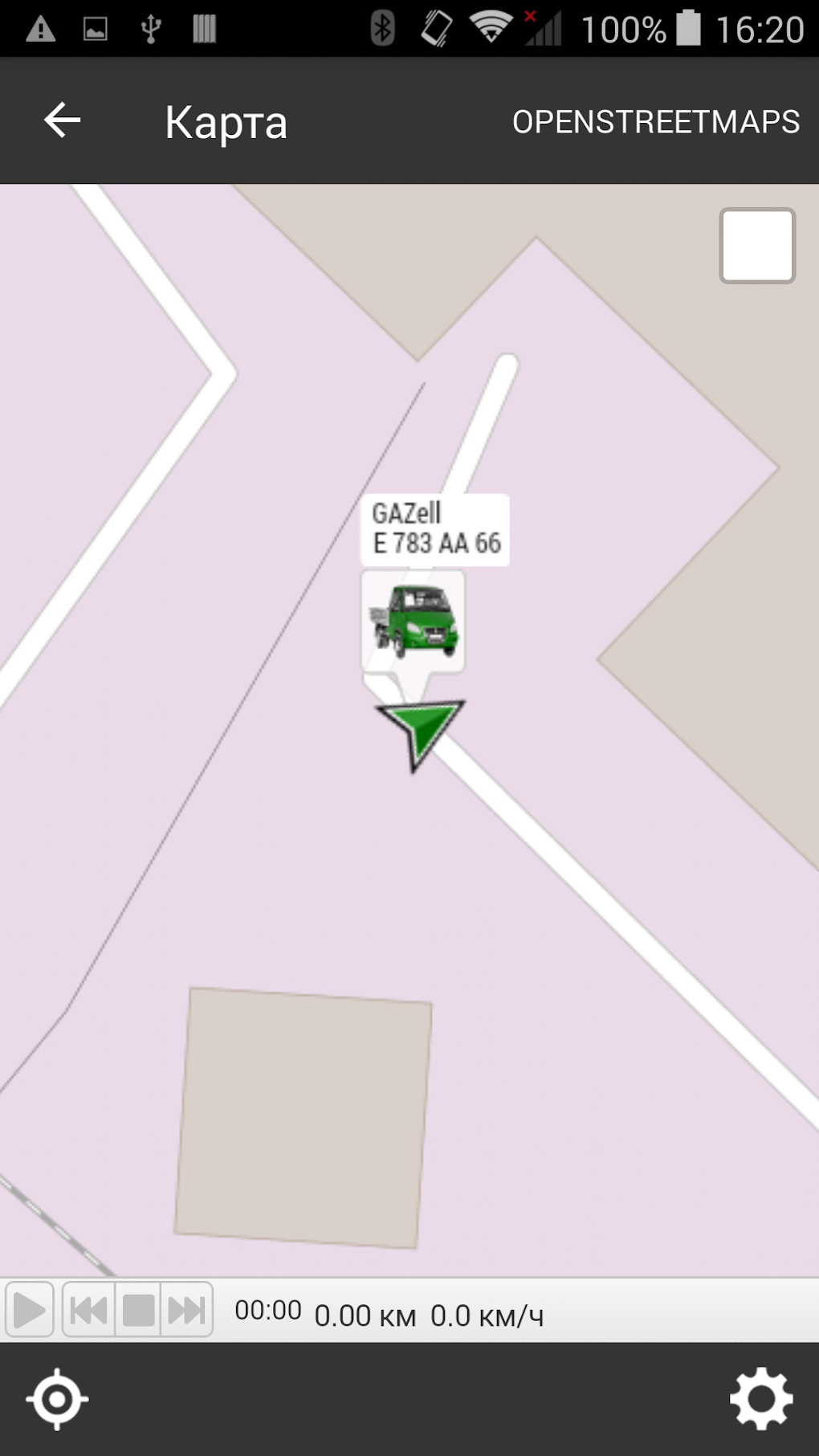Open the settings gear
This screenshot has height=1456, width=819.
[761, 1399]
